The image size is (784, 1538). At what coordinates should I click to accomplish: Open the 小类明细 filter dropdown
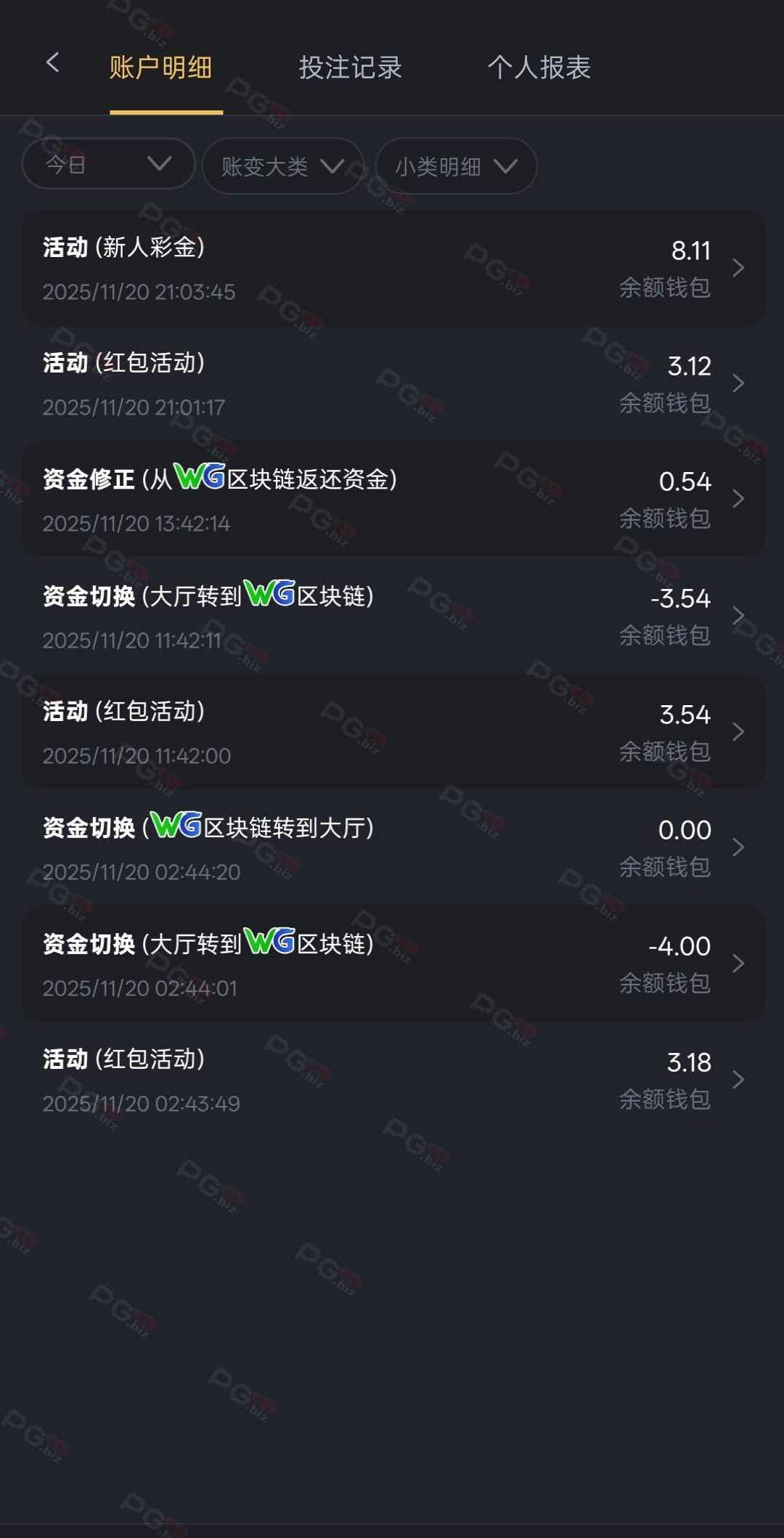pos(456,166)
